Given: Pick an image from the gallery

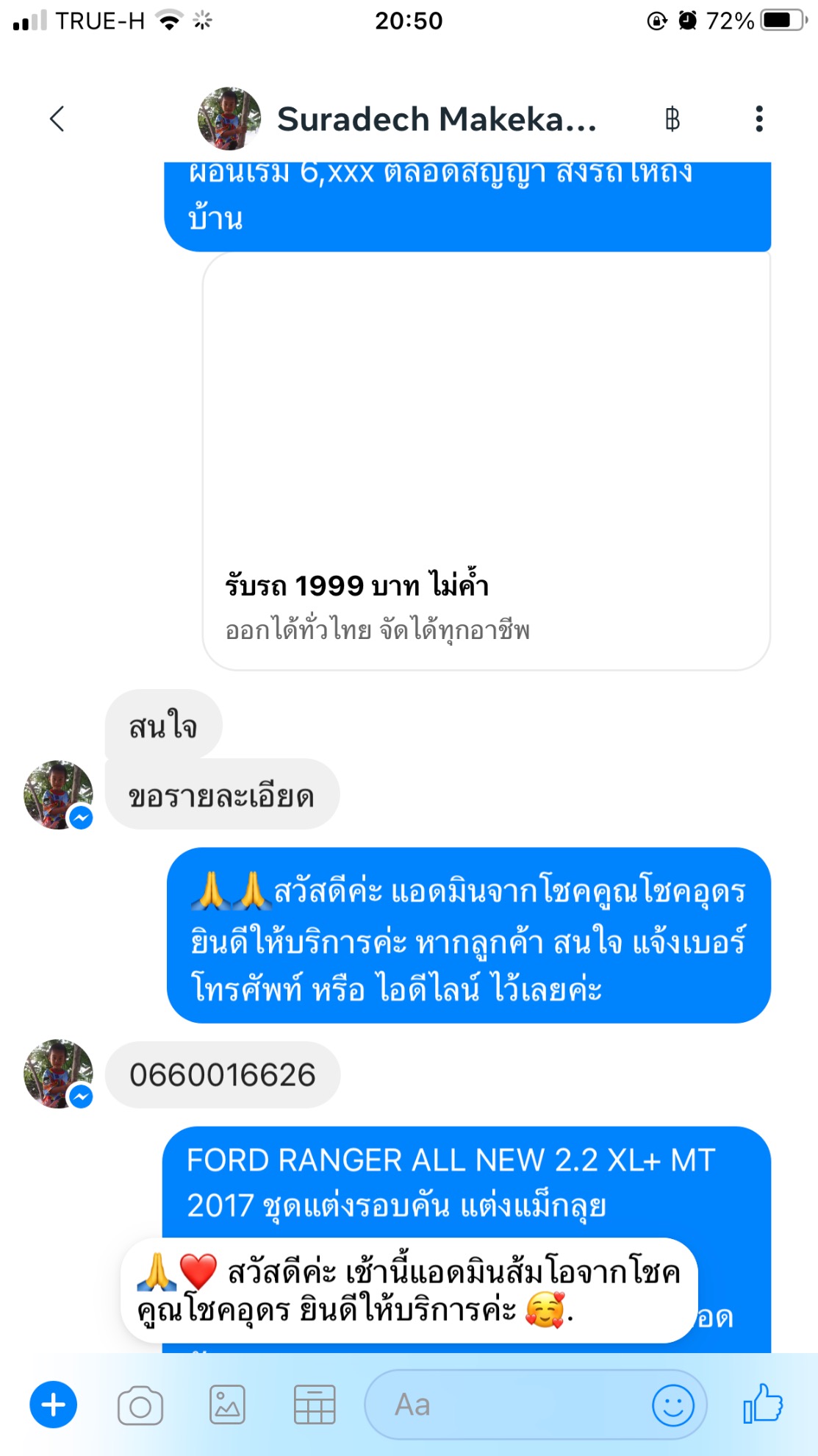Looking at the screenshot, I should [227, 1405].
